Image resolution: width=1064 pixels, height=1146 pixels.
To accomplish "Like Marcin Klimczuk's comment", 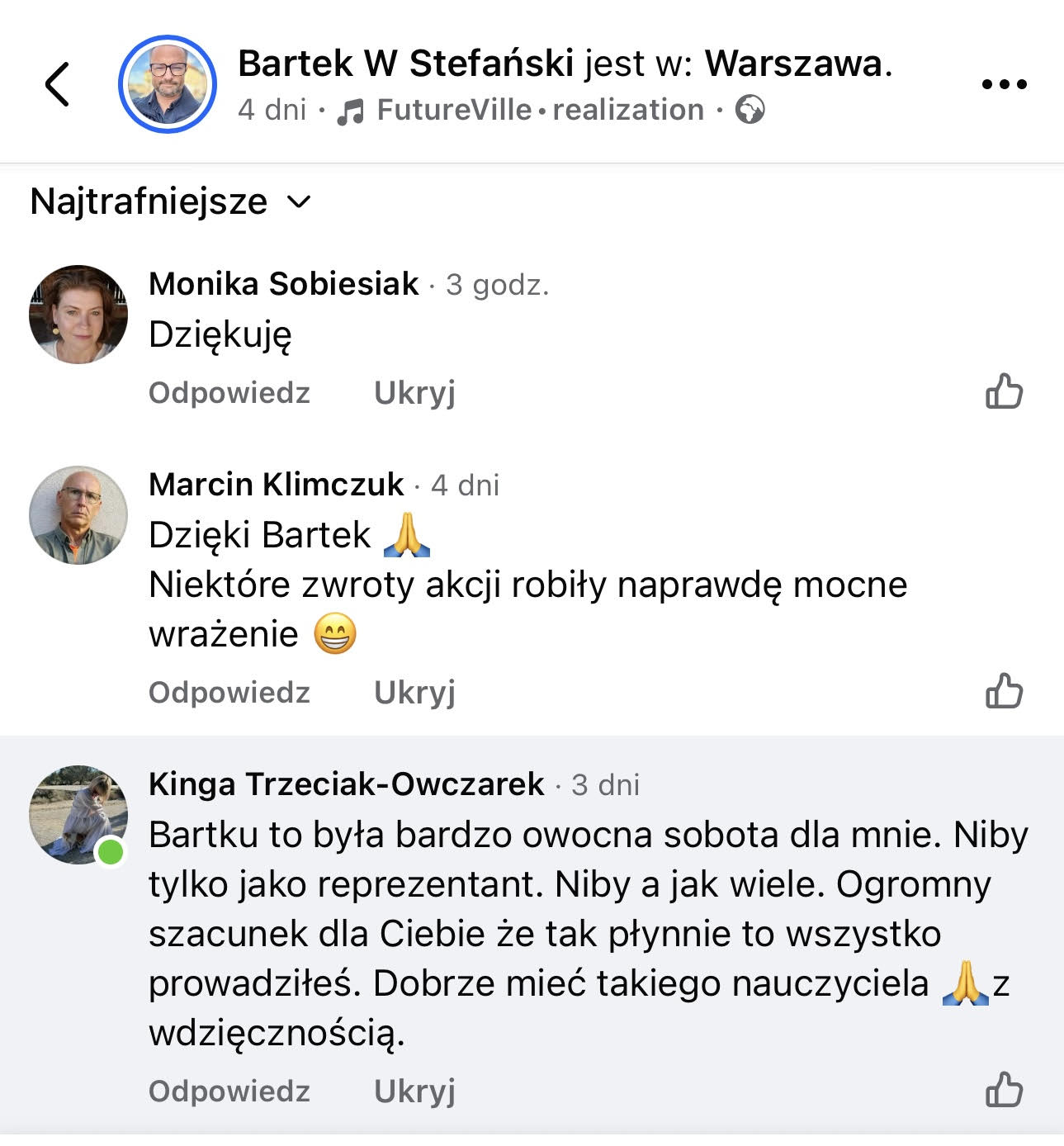I will pos(1004,691).
